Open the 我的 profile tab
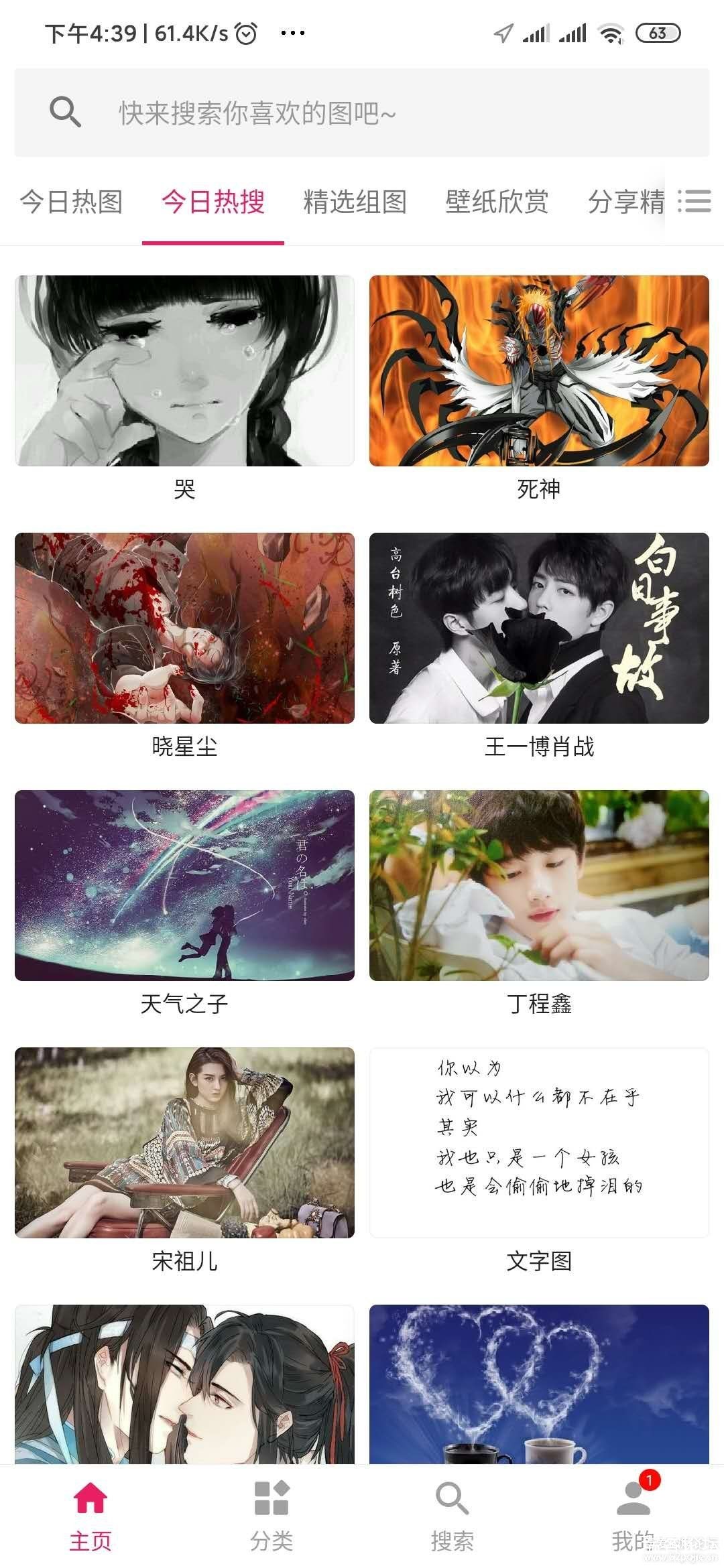The image size is (724, 1568). tap(633, 1516)
